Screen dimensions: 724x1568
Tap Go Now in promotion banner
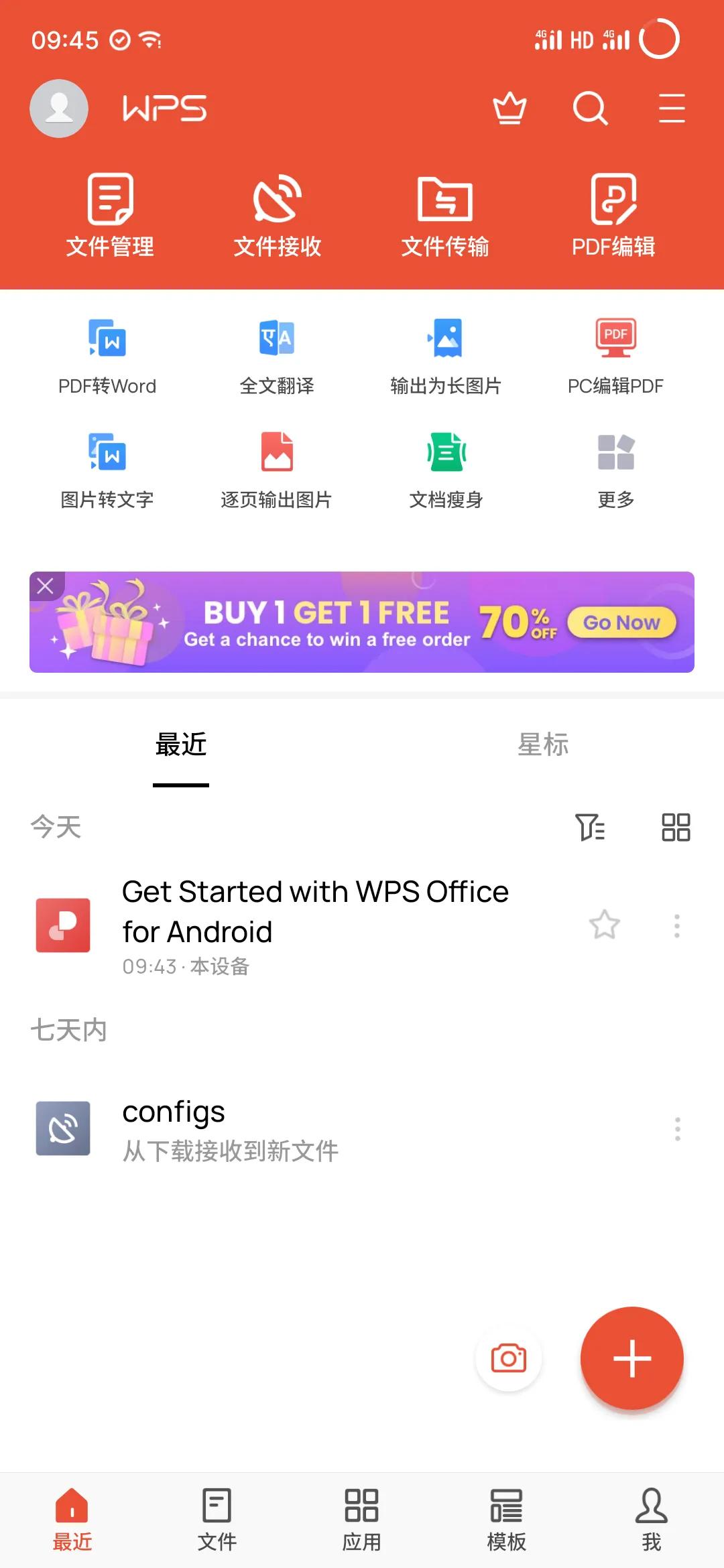[x=620, y=622]
